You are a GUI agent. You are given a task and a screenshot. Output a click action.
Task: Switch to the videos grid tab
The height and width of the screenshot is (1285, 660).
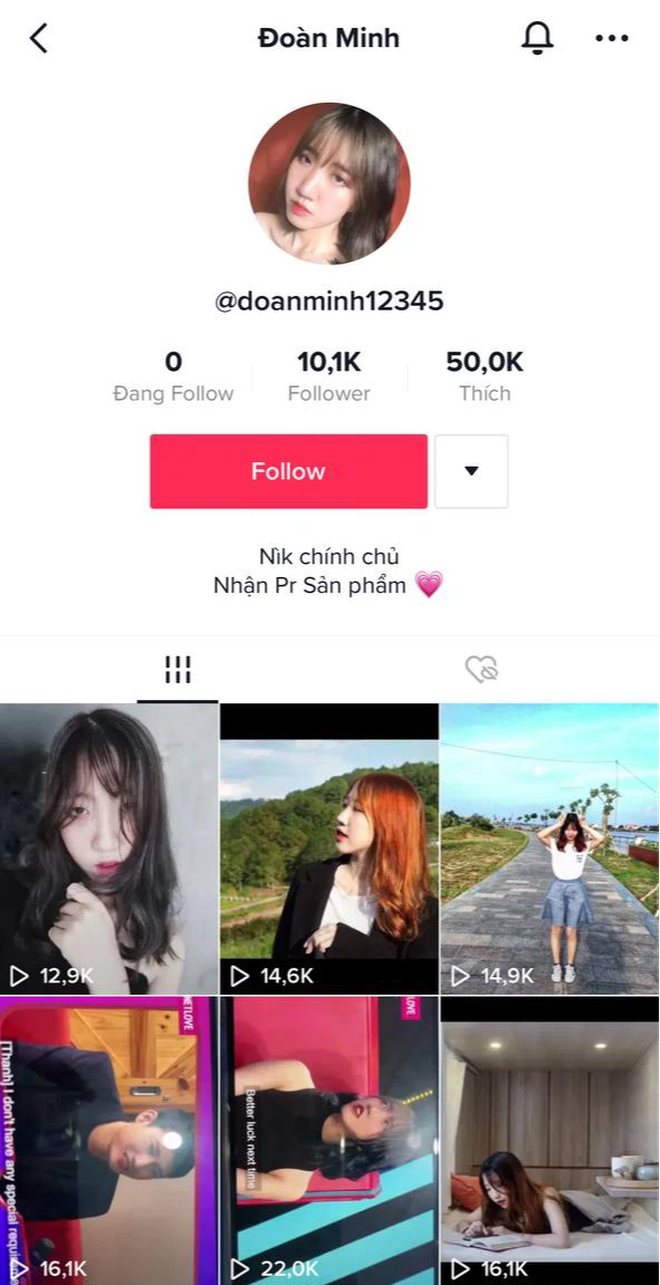pyautogui.click(x=177, y=669)
